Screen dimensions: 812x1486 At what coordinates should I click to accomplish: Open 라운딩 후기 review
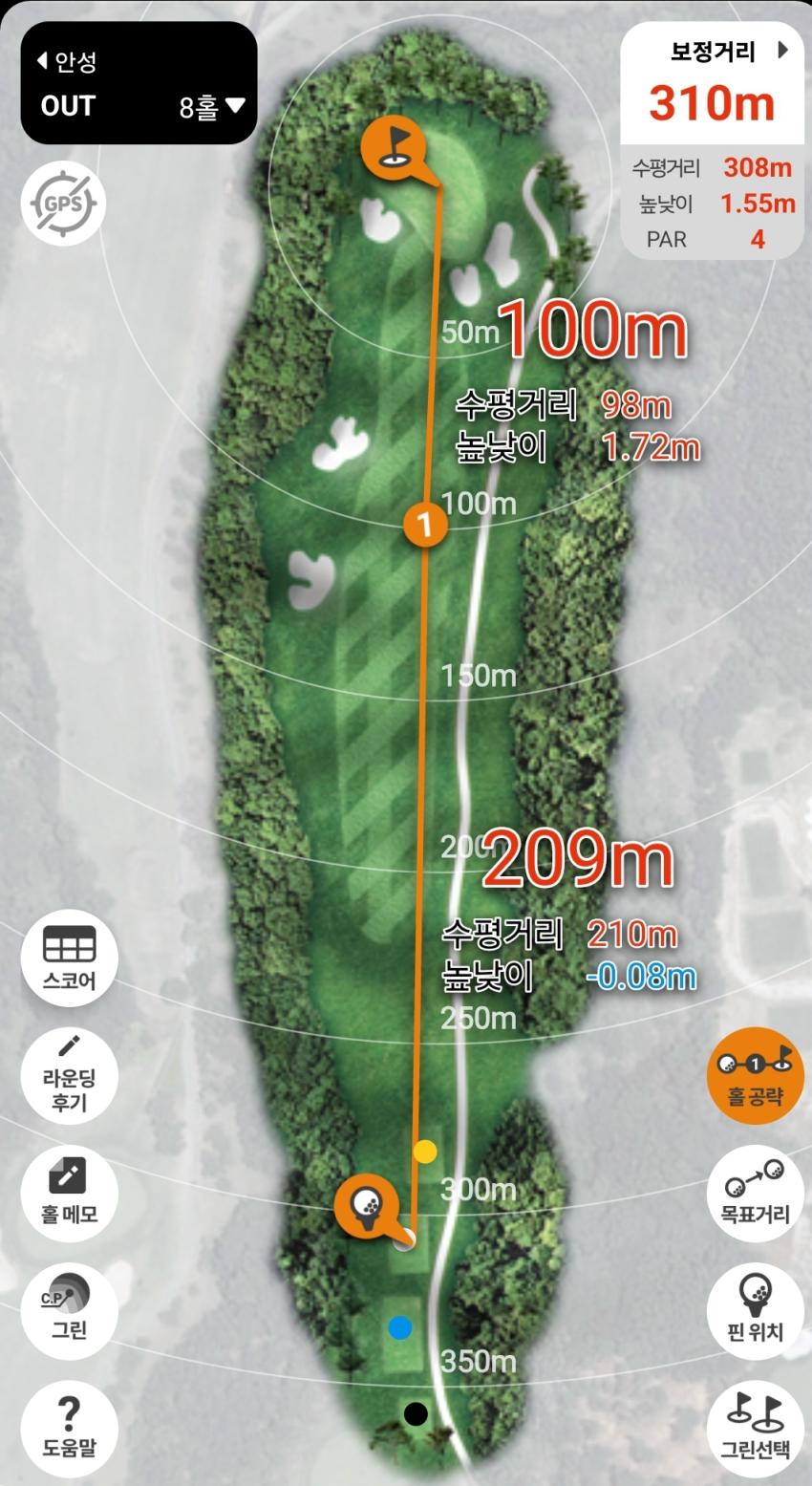69,1074
